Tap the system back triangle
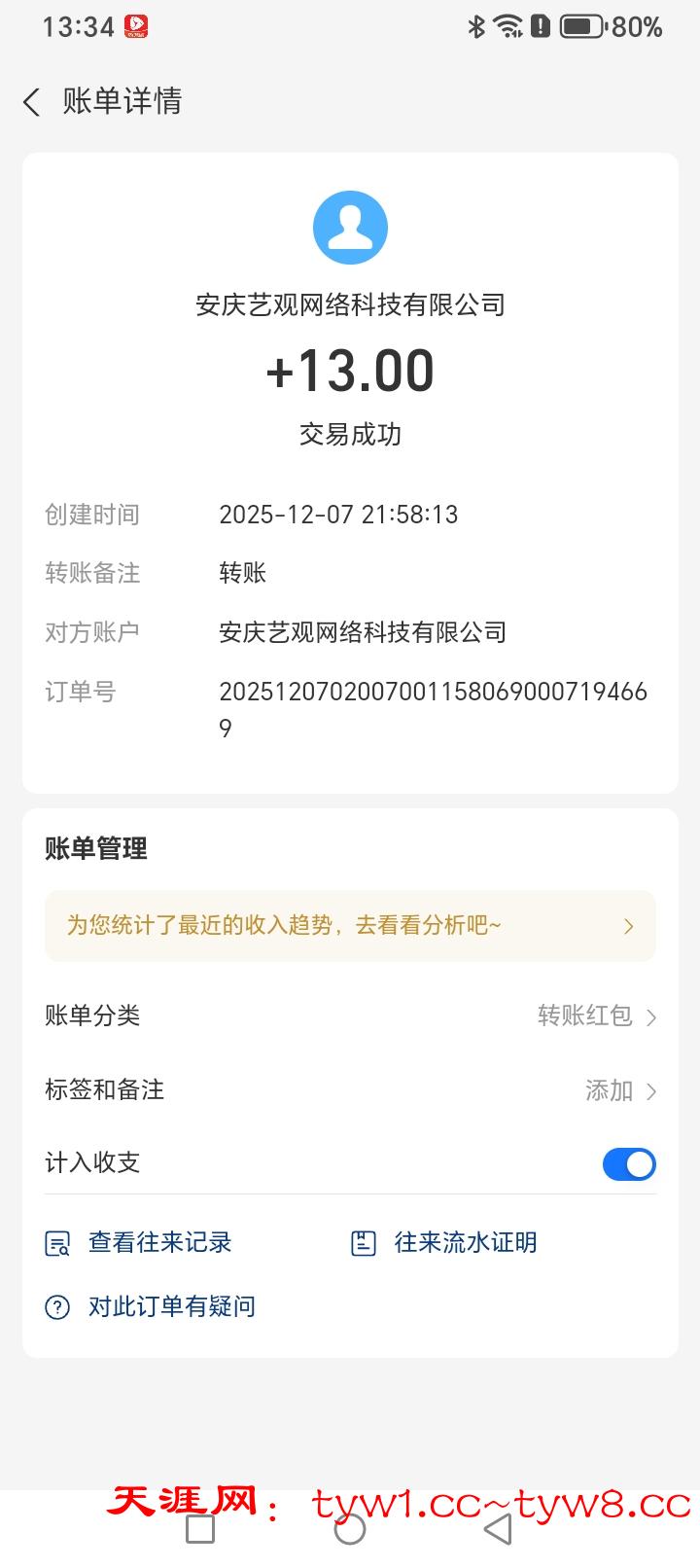This screenshot has height=1568, width=700. point(498,1529)
